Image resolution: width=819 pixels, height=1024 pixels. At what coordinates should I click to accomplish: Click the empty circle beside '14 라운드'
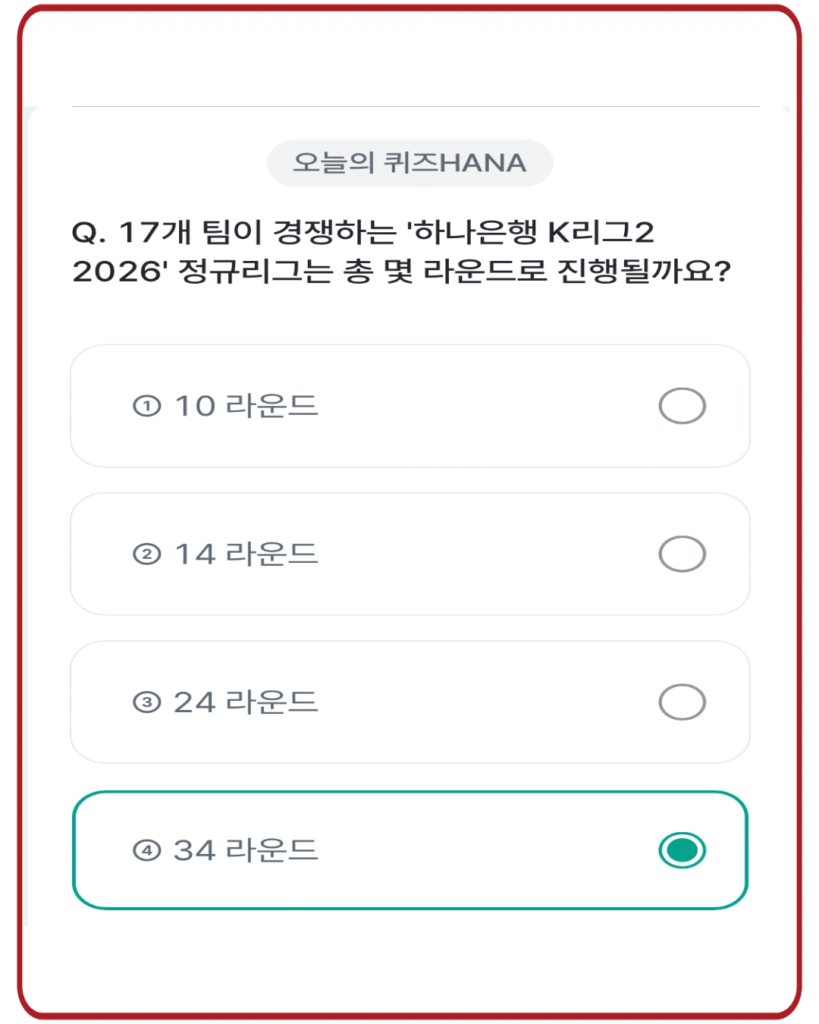pos(682,555)
